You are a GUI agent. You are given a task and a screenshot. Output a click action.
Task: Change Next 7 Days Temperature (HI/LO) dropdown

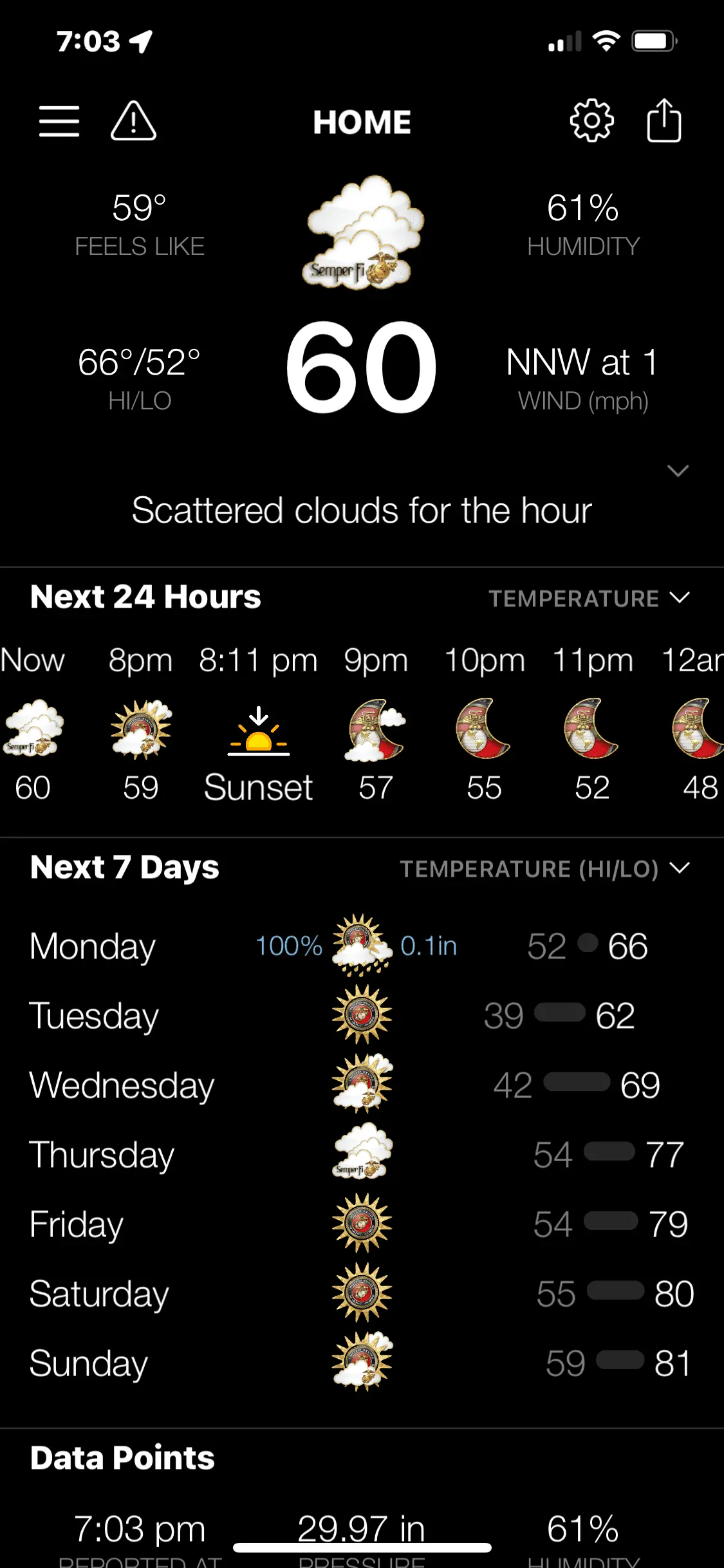[x=544, y=869]
